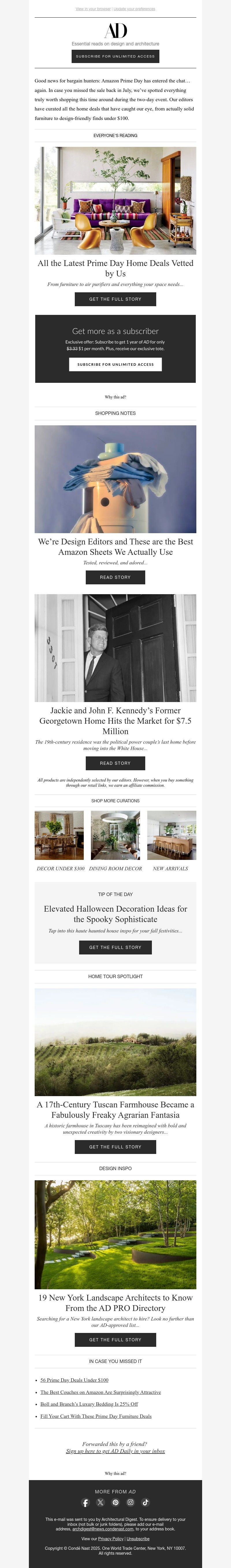Open AD's Facebook page icon
231x1568 pixels.
pos(85,1502)
